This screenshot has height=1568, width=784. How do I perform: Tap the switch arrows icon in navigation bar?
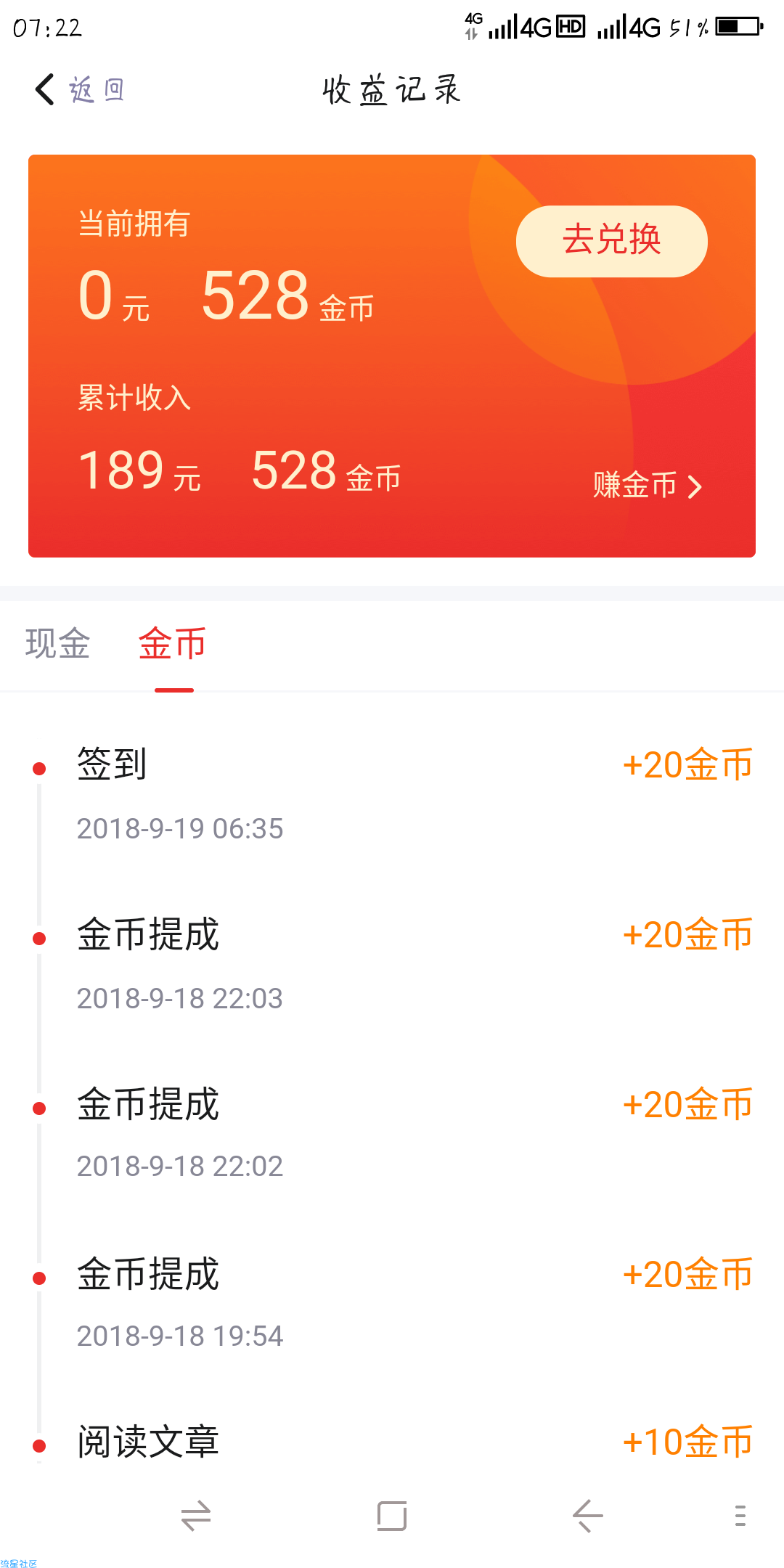pos(196,1516)
